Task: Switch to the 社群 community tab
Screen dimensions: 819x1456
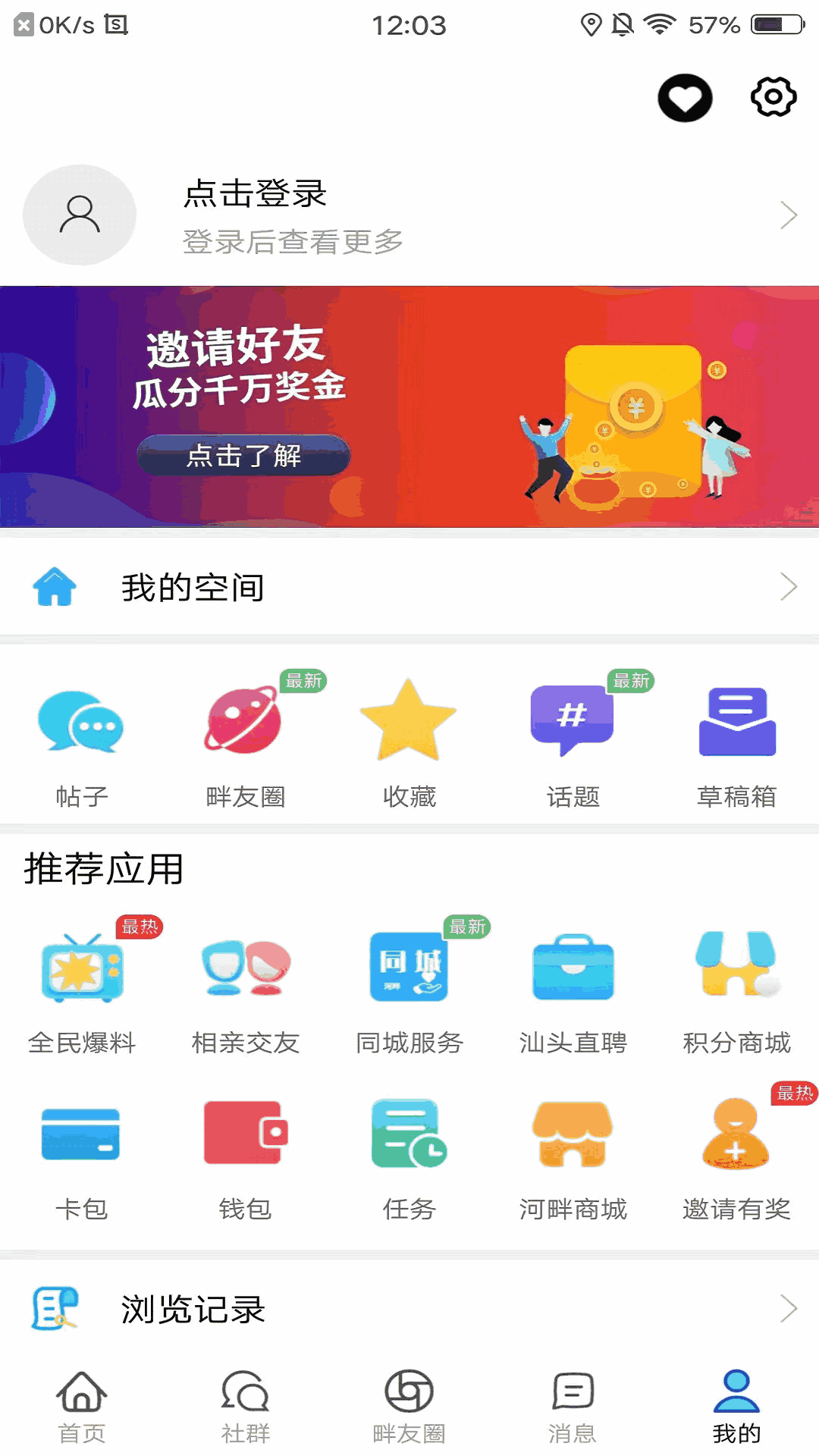Action: (245, 1407)
